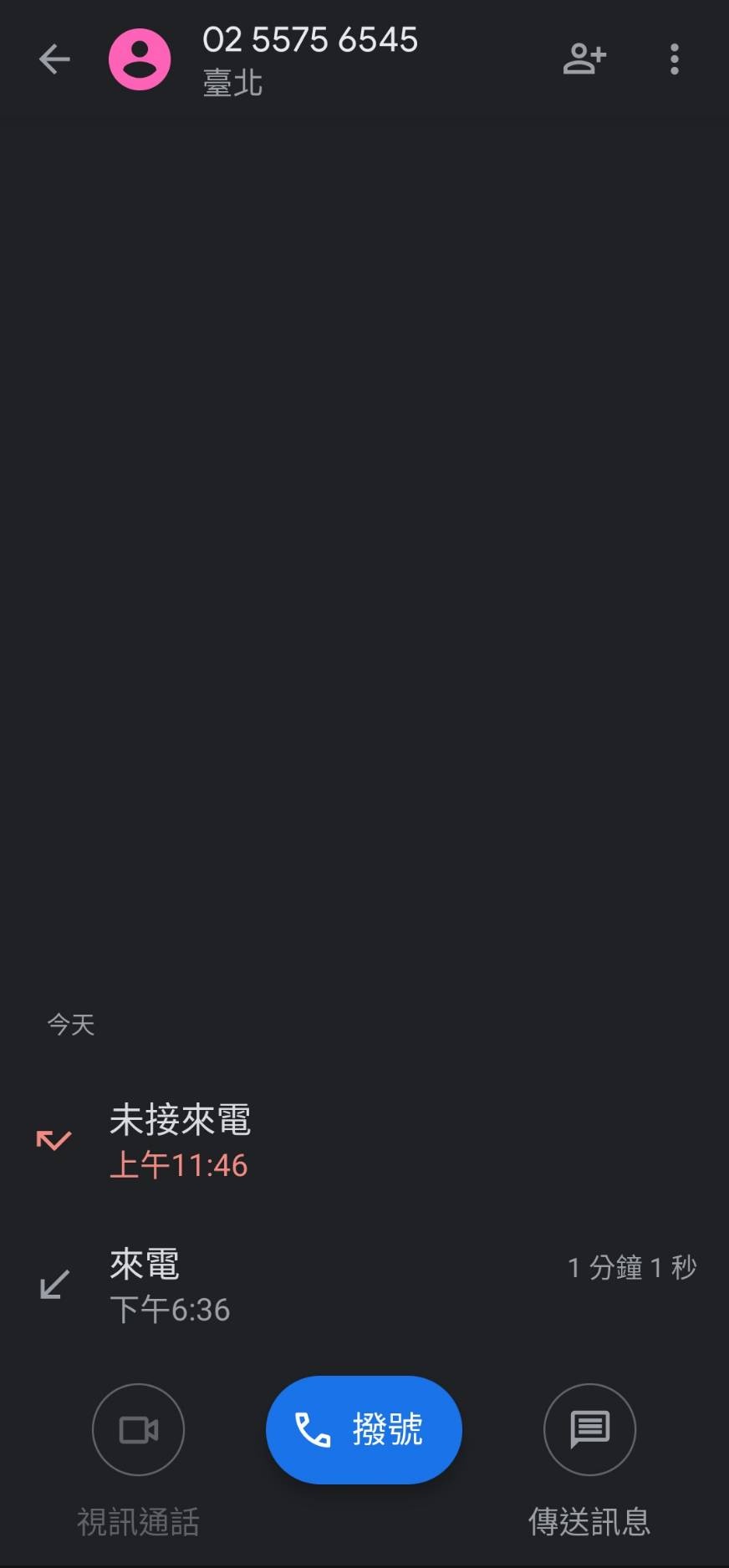Open the three-dot overflow menu
The image size is (729, 1568).
[x=674, y=59]
